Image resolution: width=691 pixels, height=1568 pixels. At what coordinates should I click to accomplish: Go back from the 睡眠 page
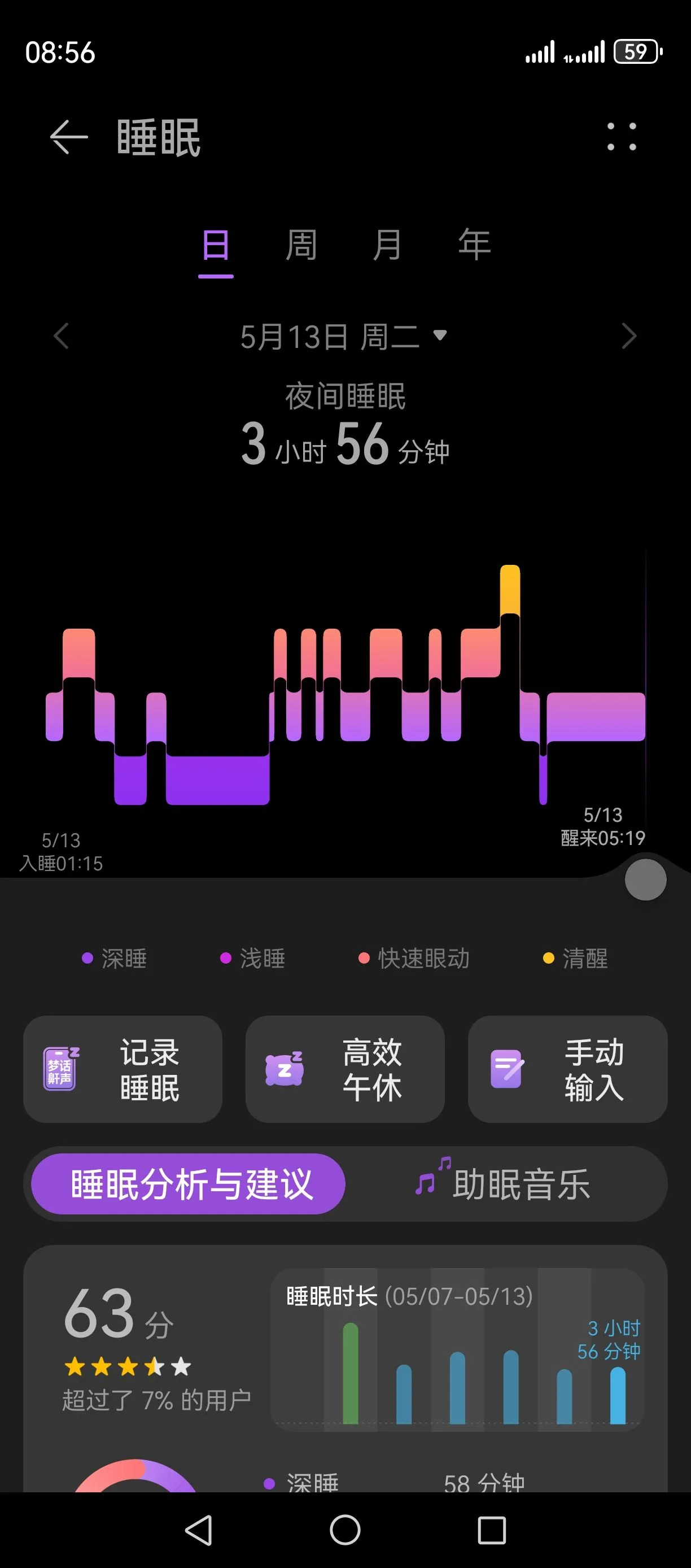69,138
